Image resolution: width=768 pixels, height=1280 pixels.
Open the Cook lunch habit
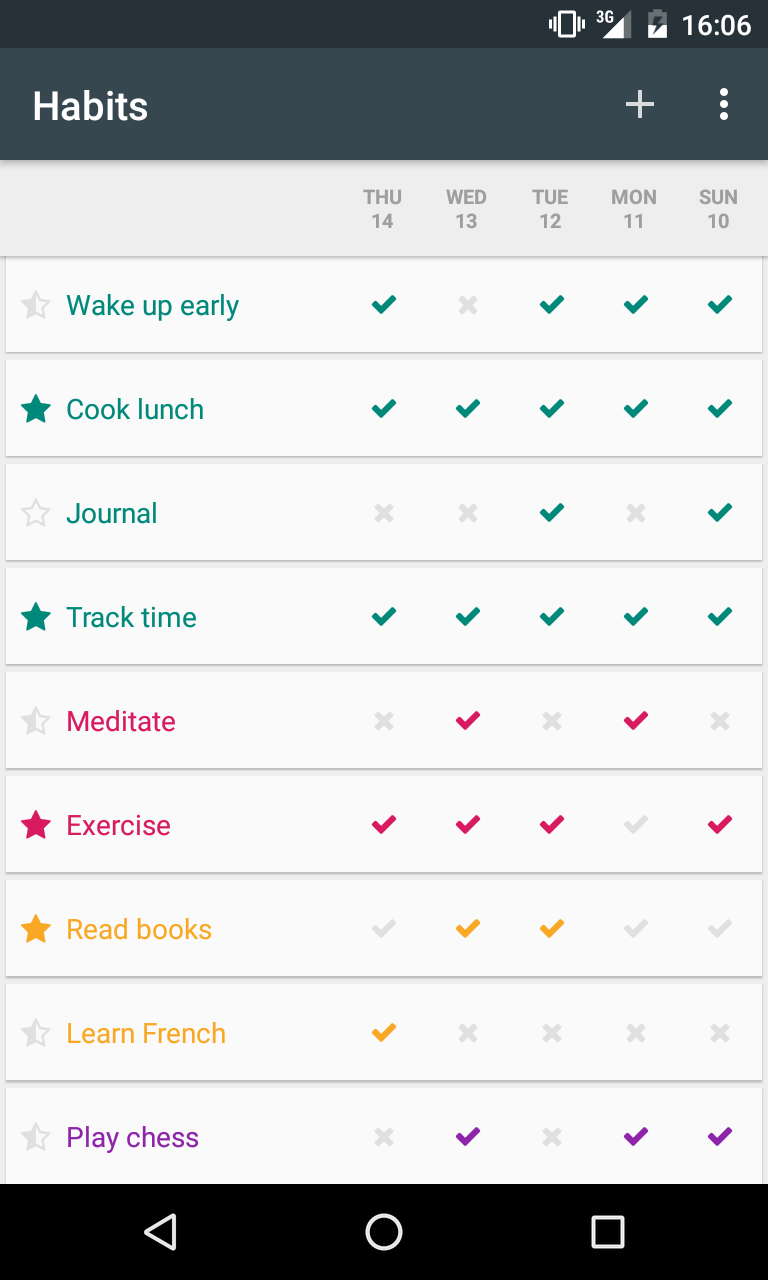click(135, 409)
